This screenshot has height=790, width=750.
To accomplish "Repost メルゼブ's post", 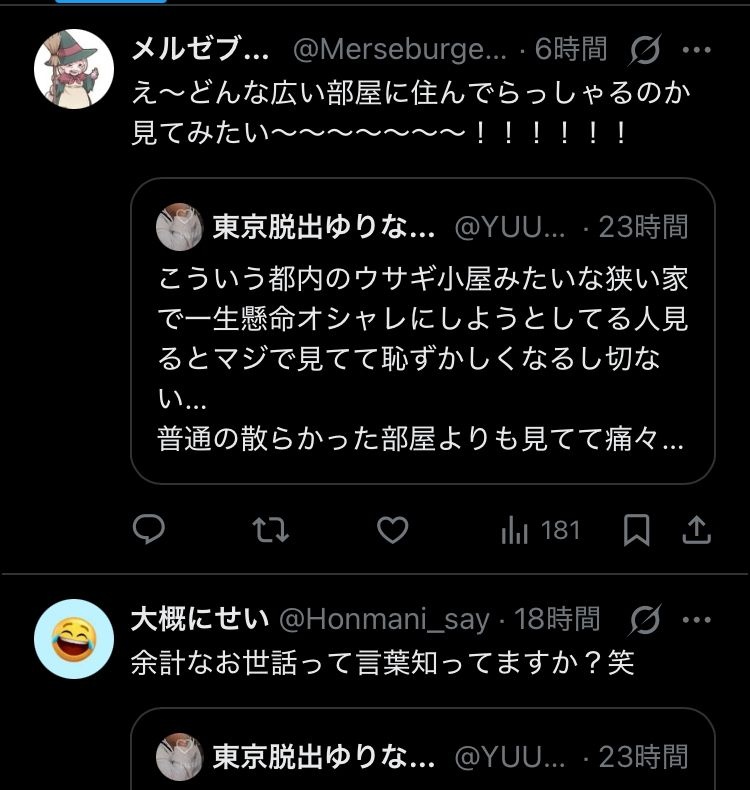I will [x=270, y=530].
